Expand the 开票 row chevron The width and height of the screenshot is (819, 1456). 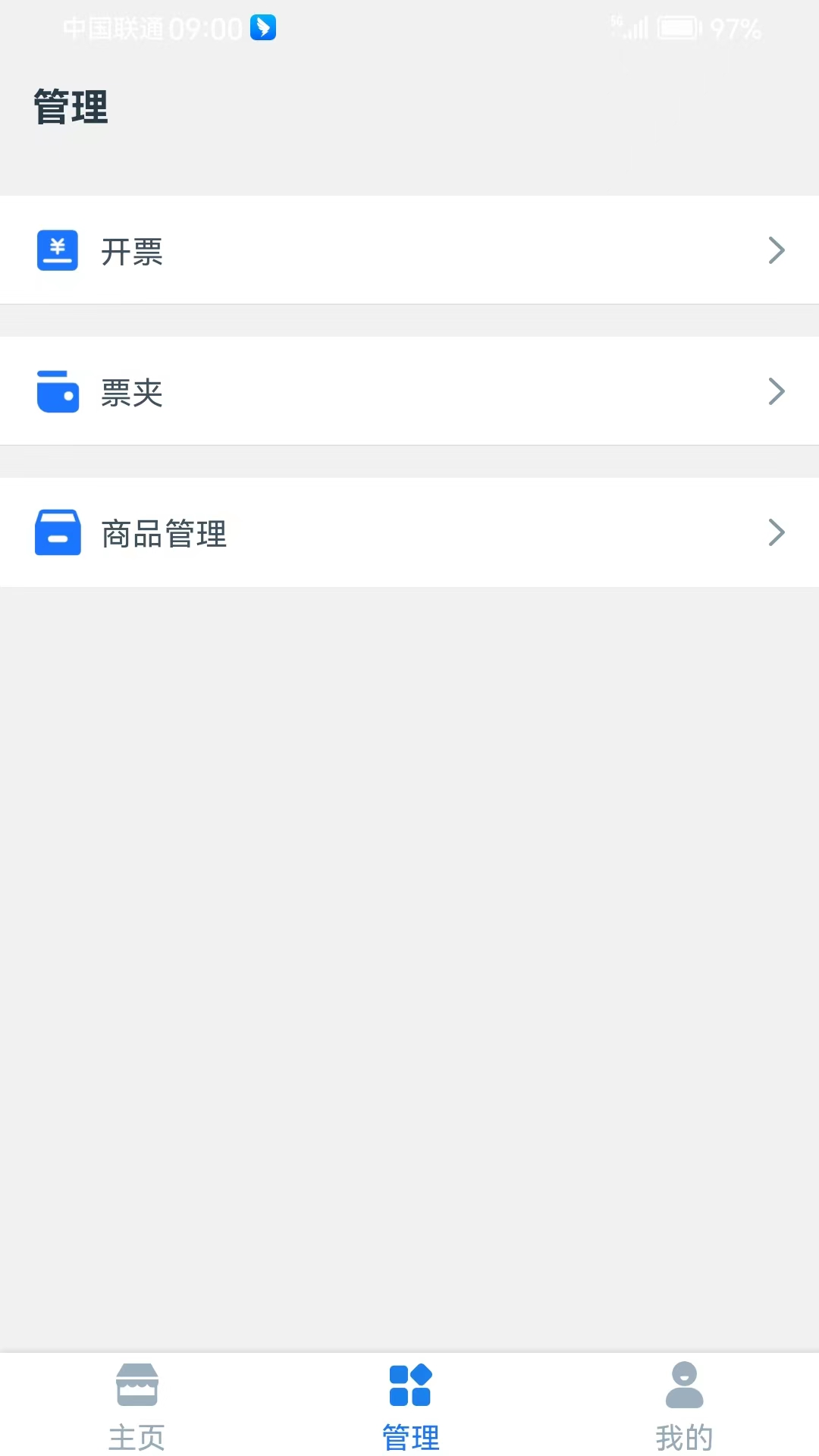tap(777, 250)
